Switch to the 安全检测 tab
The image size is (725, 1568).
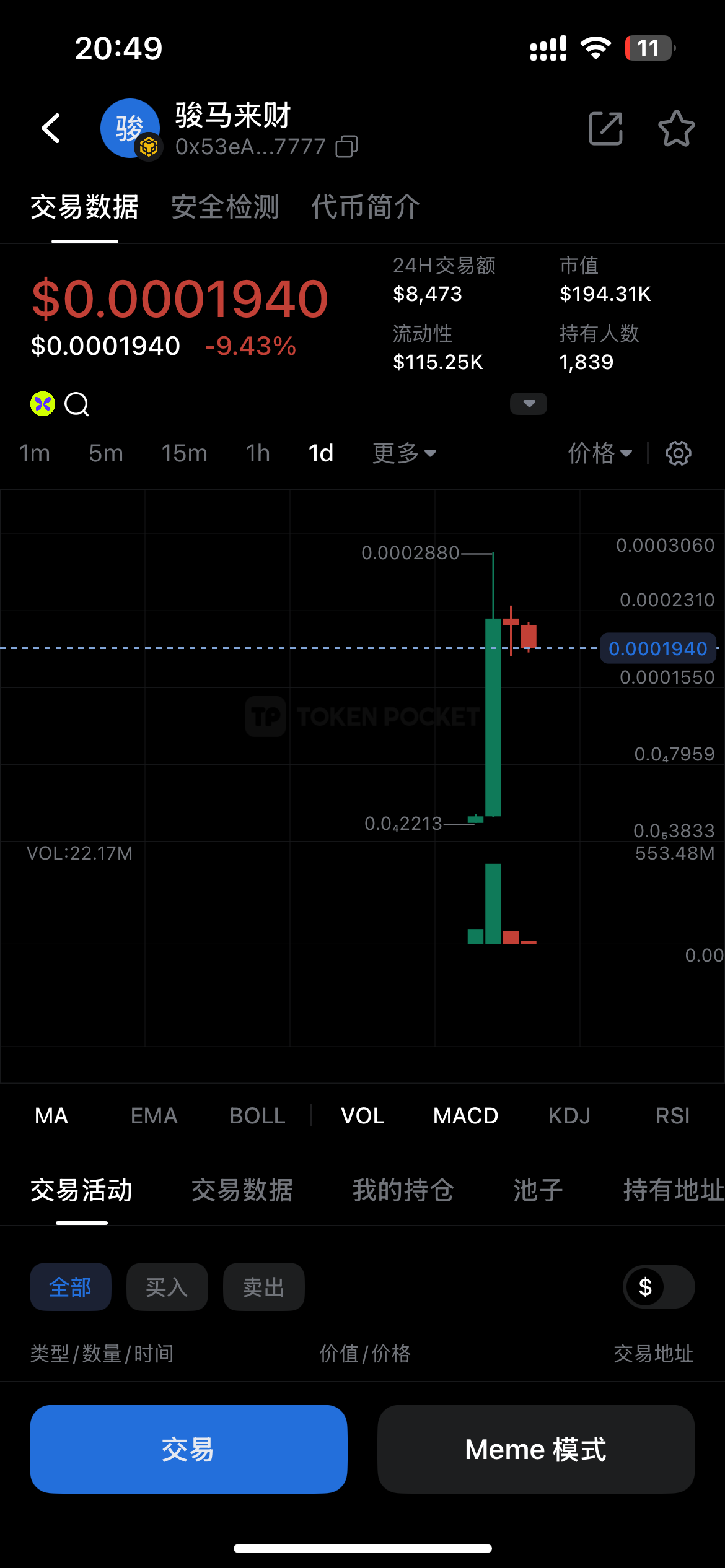tap(225, 207)
